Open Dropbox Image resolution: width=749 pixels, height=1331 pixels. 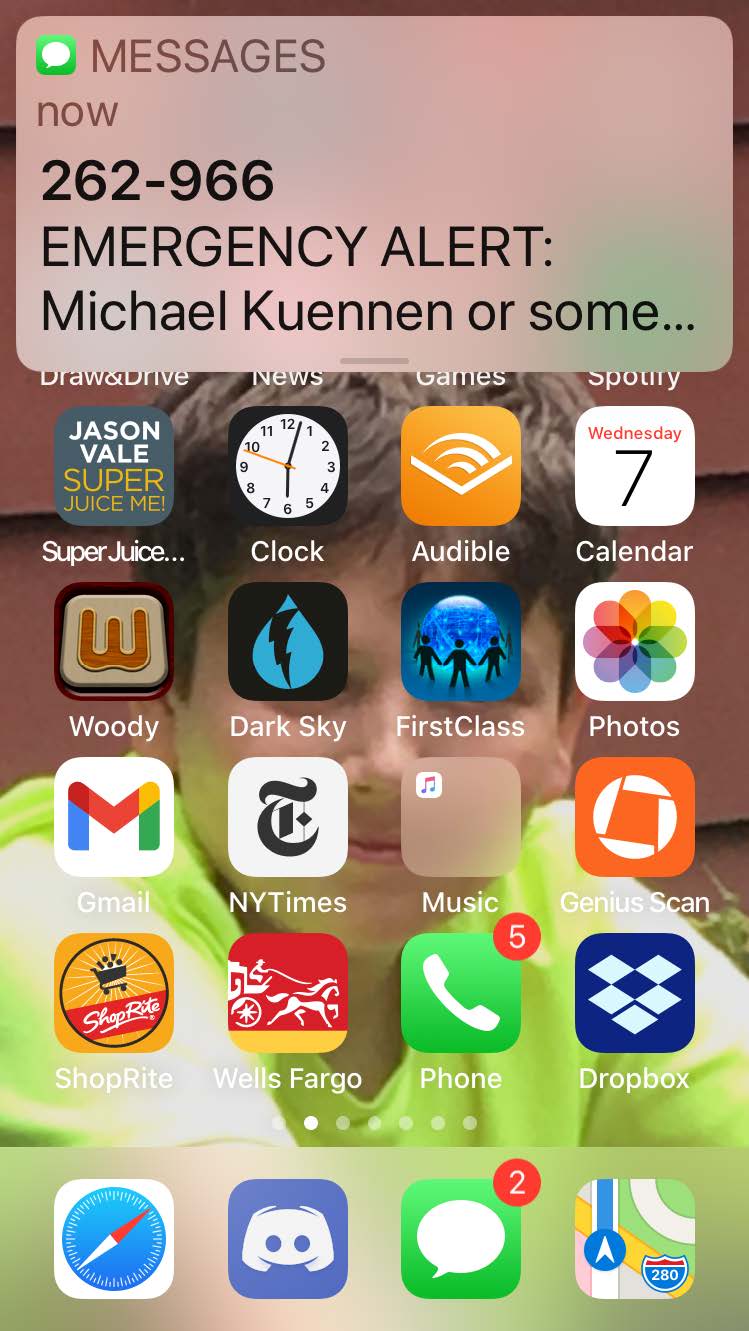635,993
